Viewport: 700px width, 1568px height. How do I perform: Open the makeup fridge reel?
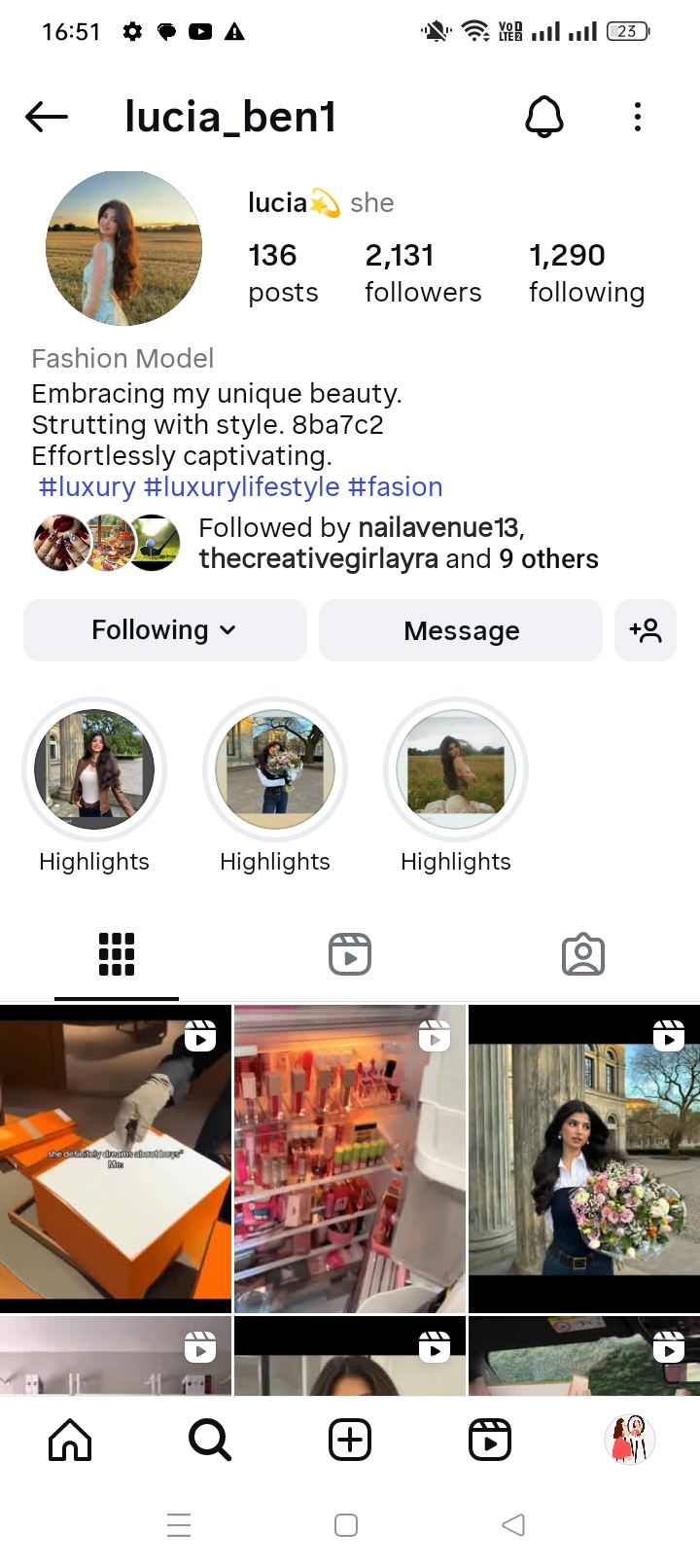(x=350, y=1158)
